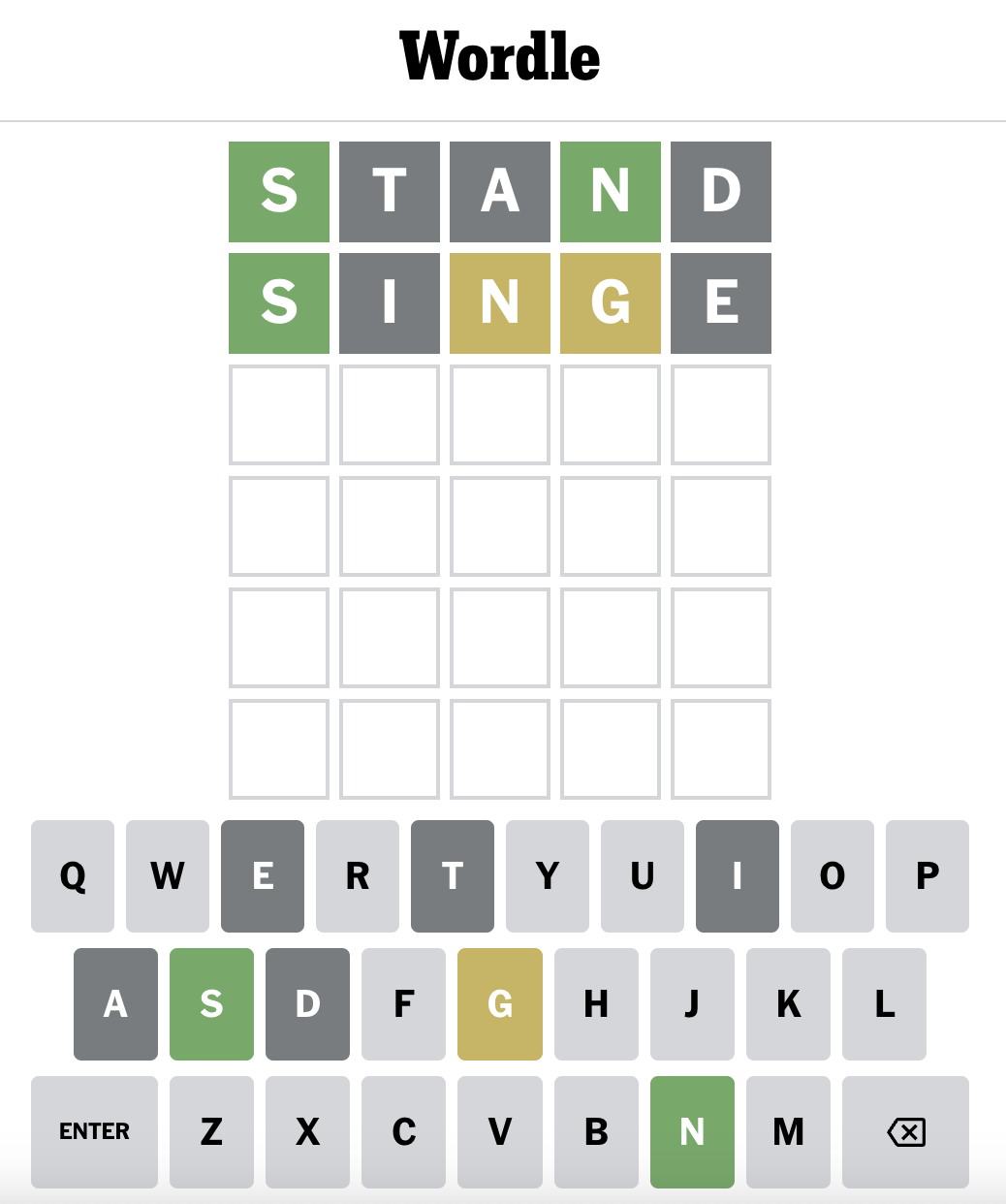Choose the letter K key
This screenshot has height=1204, width=1006.
tap(788, 1004)
